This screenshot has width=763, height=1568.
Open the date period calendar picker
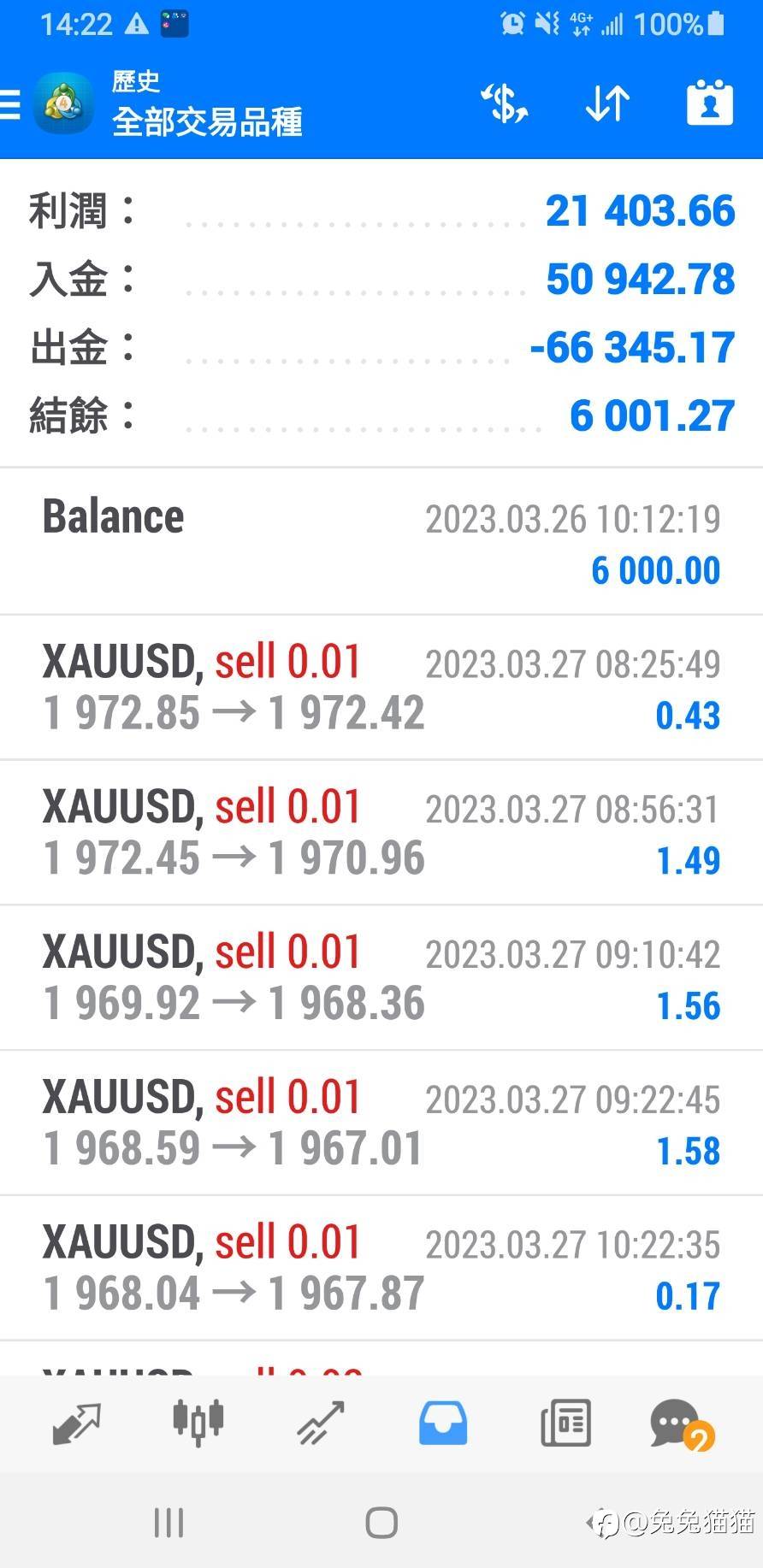709,103
